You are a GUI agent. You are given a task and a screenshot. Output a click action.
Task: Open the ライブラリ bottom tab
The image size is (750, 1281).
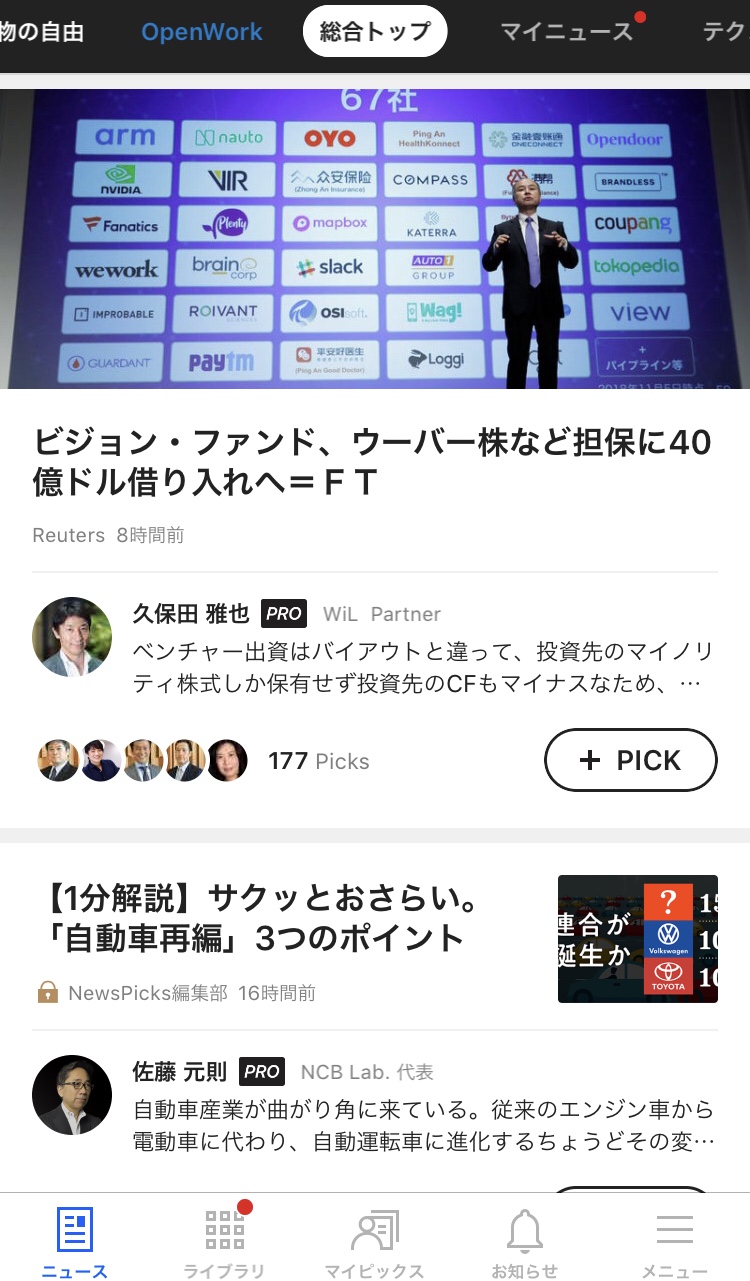click(x=224, y=1241)
